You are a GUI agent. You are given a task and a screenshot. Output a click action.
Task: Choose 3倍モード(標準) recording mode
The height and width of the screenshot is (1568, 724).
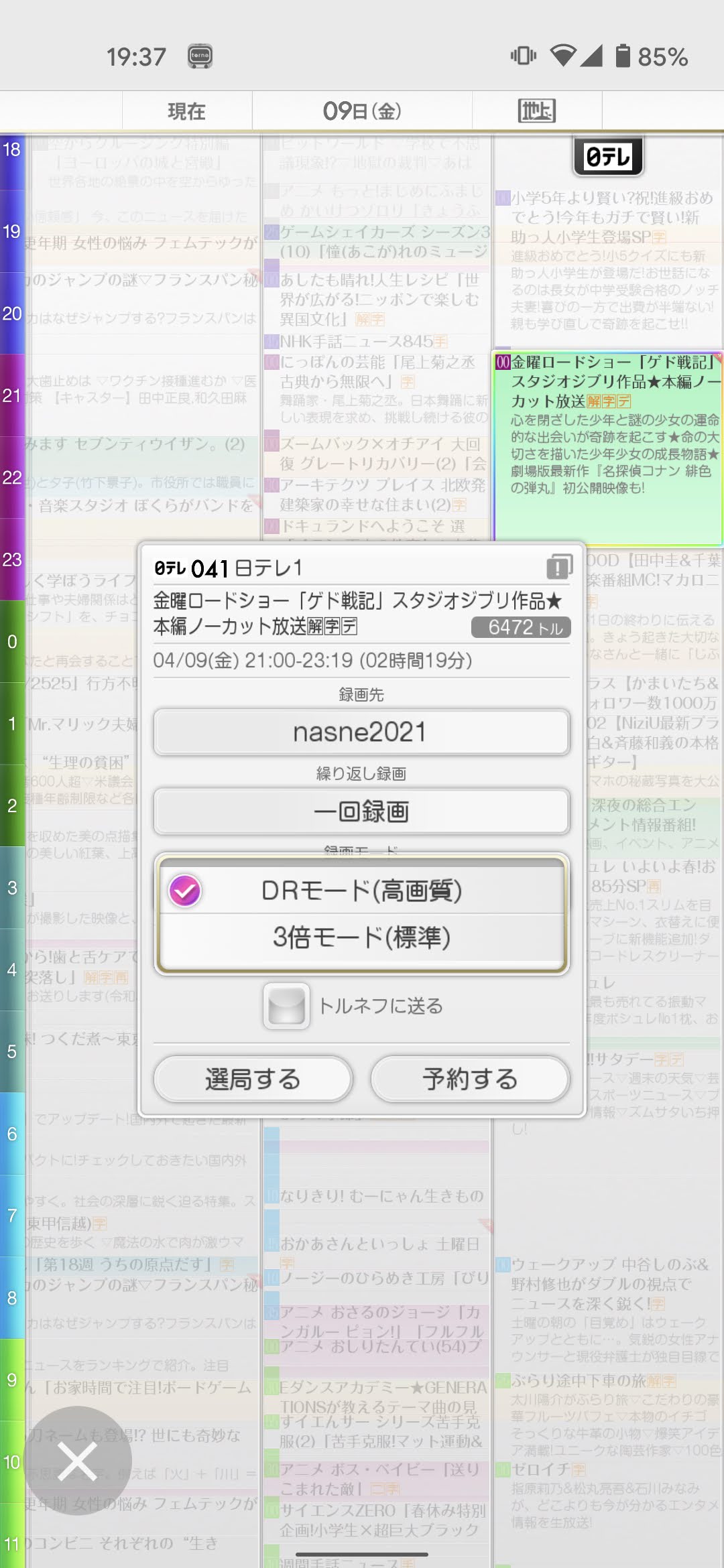click(x=361, y=937)
